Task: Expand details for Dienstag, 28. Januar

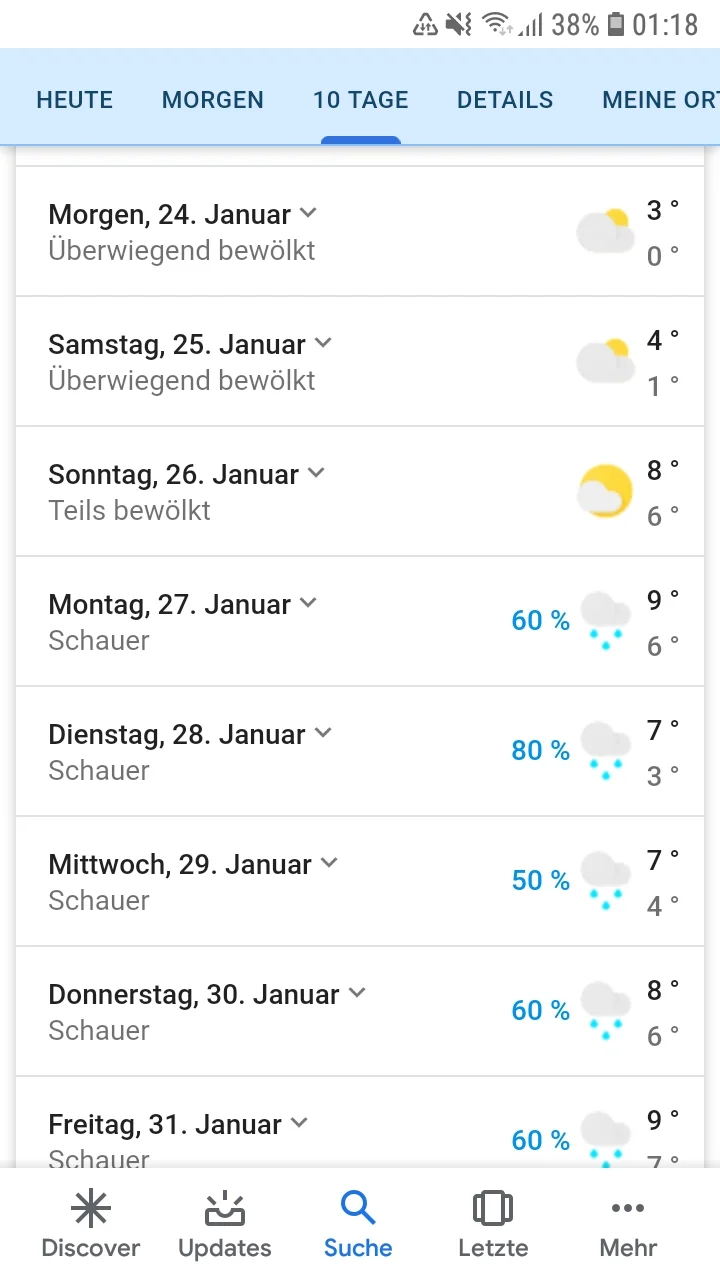Action: click(x=322, y=732)
